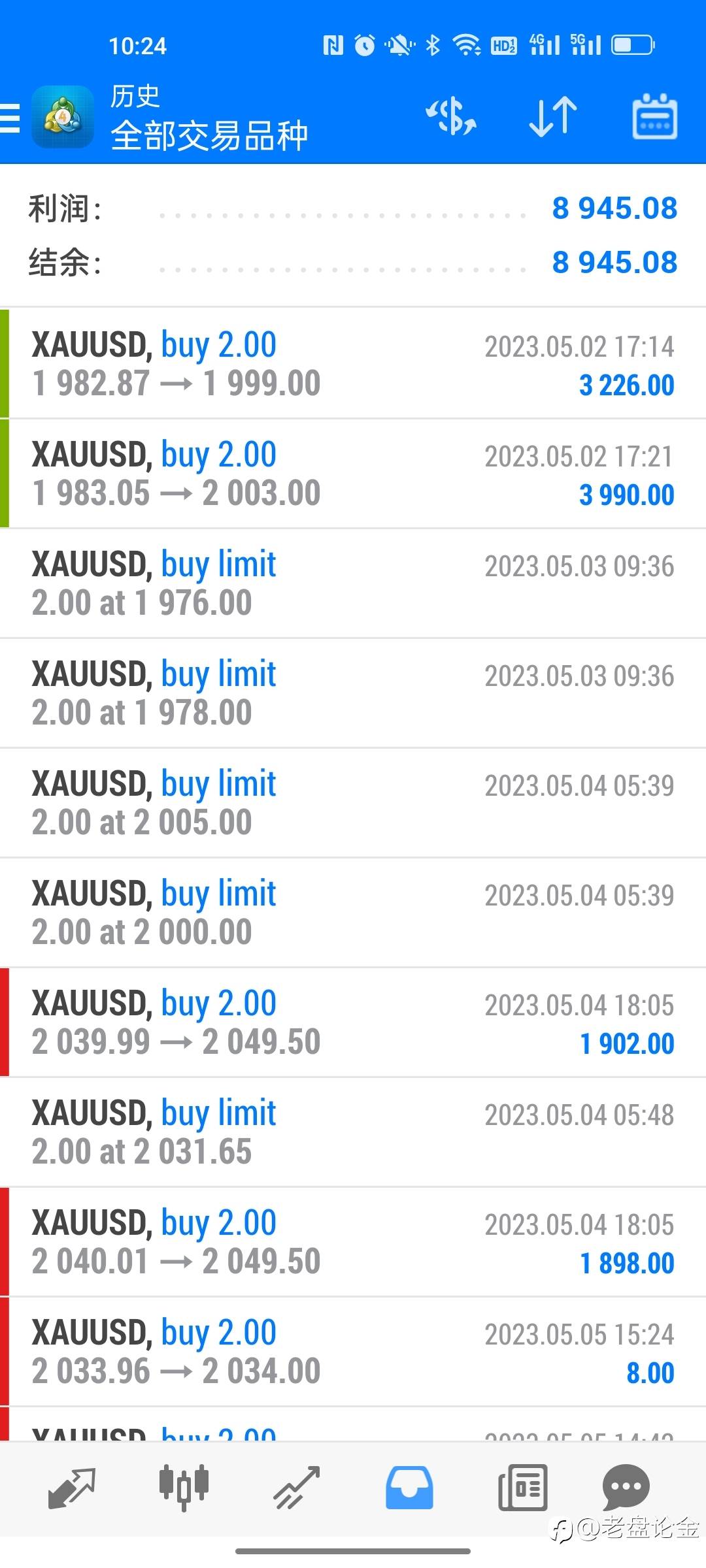Tap the symbol filter dollar icon
Screen dimensions: 706x1568
coord(451,116)
